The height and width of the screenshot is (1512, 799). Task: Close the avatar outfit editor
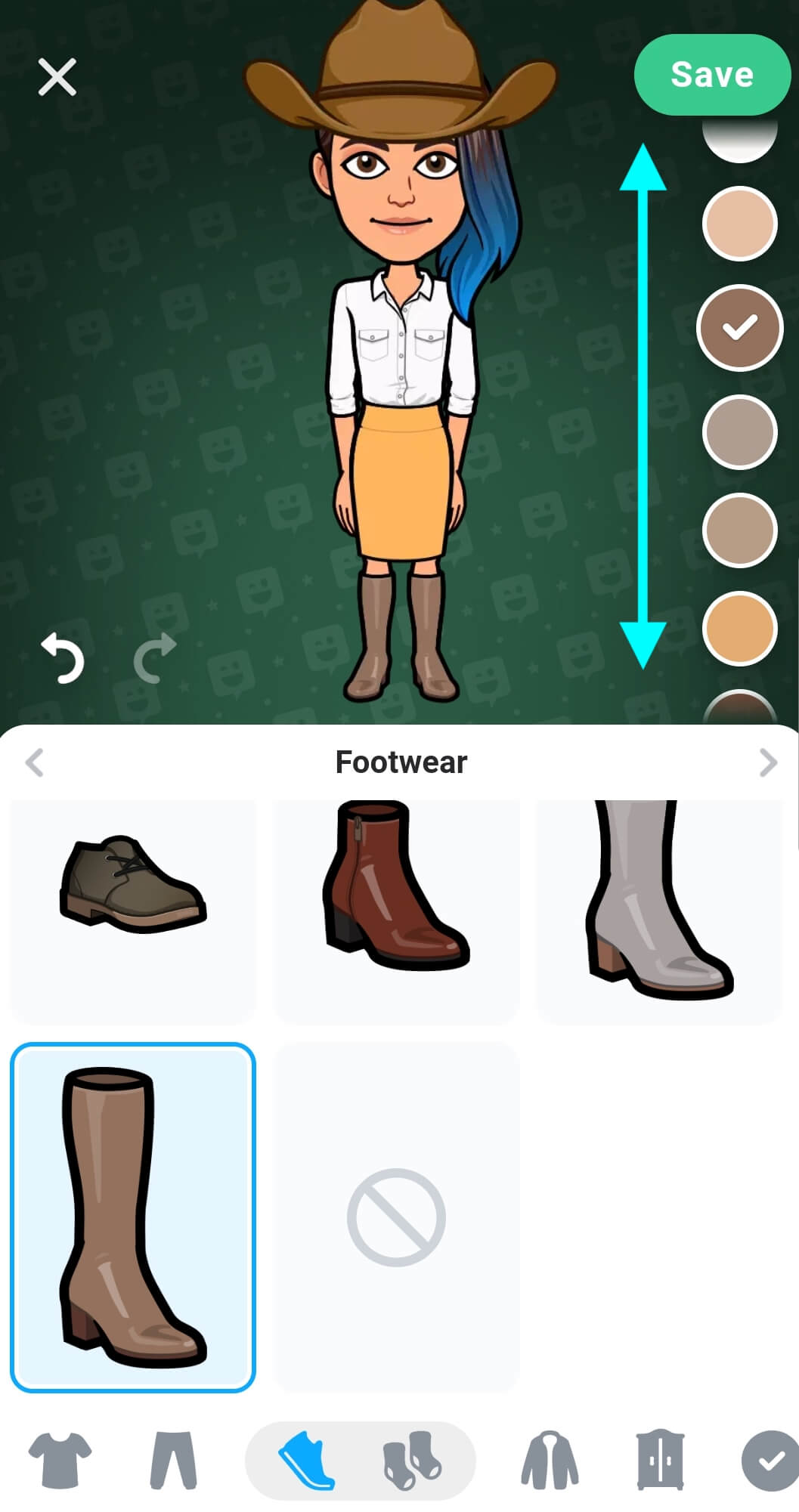(x=57, y=77)
